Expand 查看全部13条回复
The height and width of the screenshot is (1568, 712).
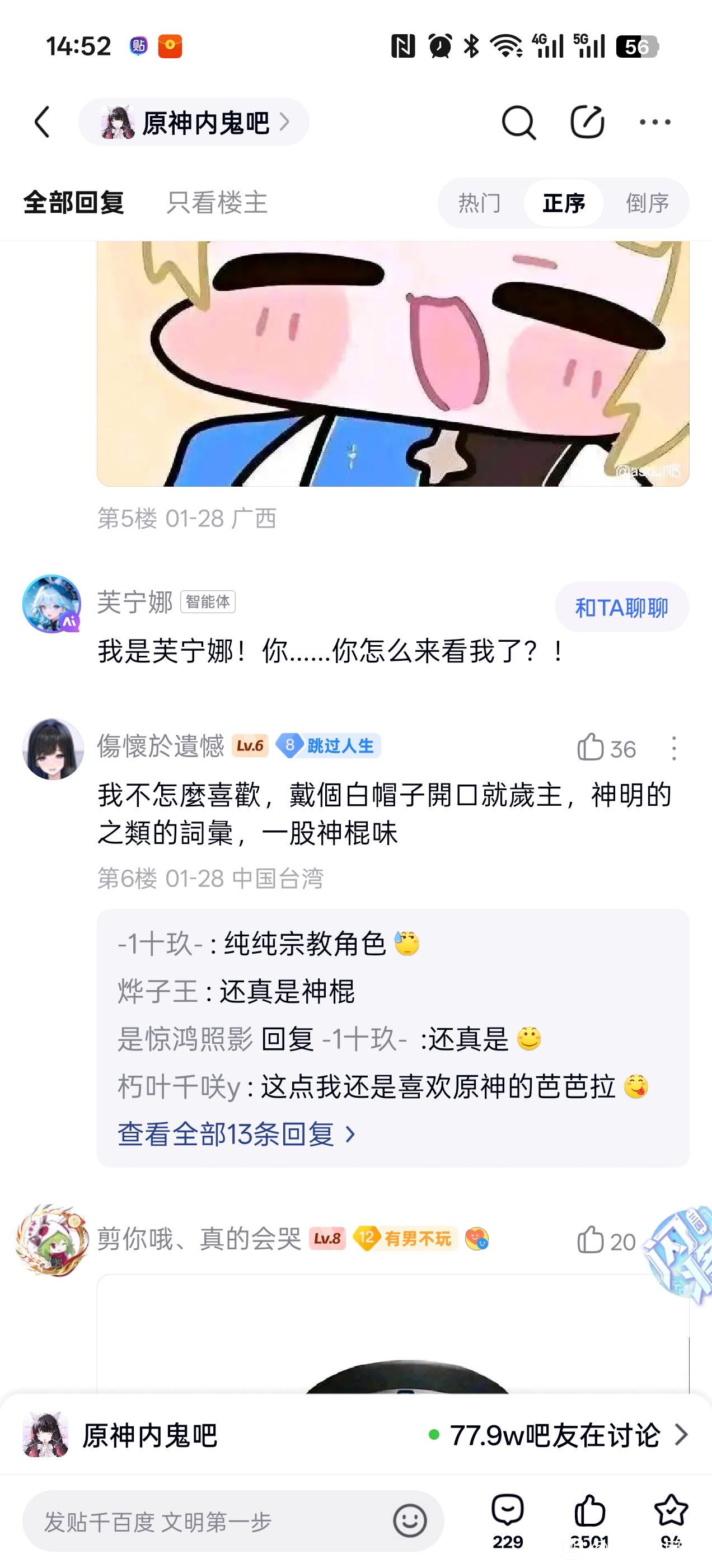click(x=236, y=1135)
